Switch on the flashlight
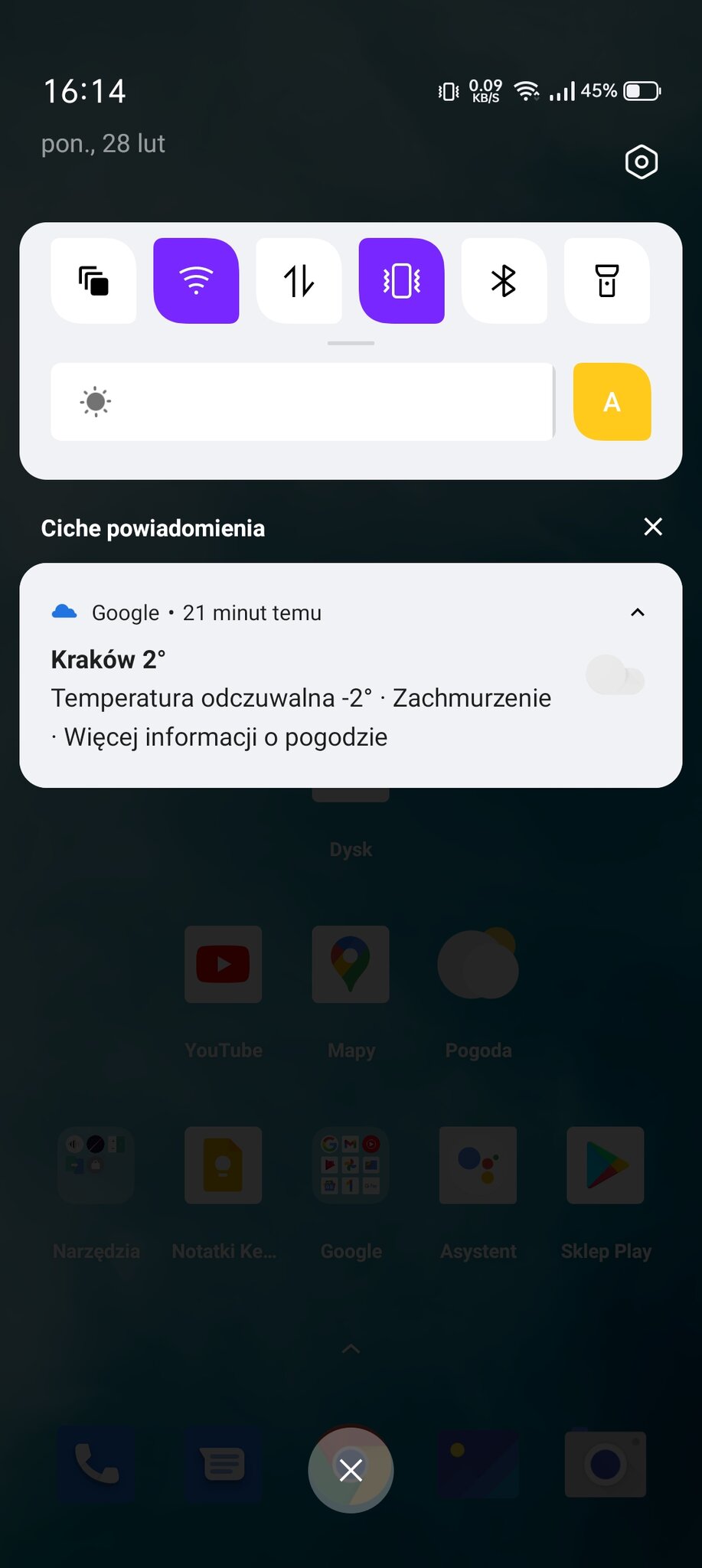 point(606,281)
